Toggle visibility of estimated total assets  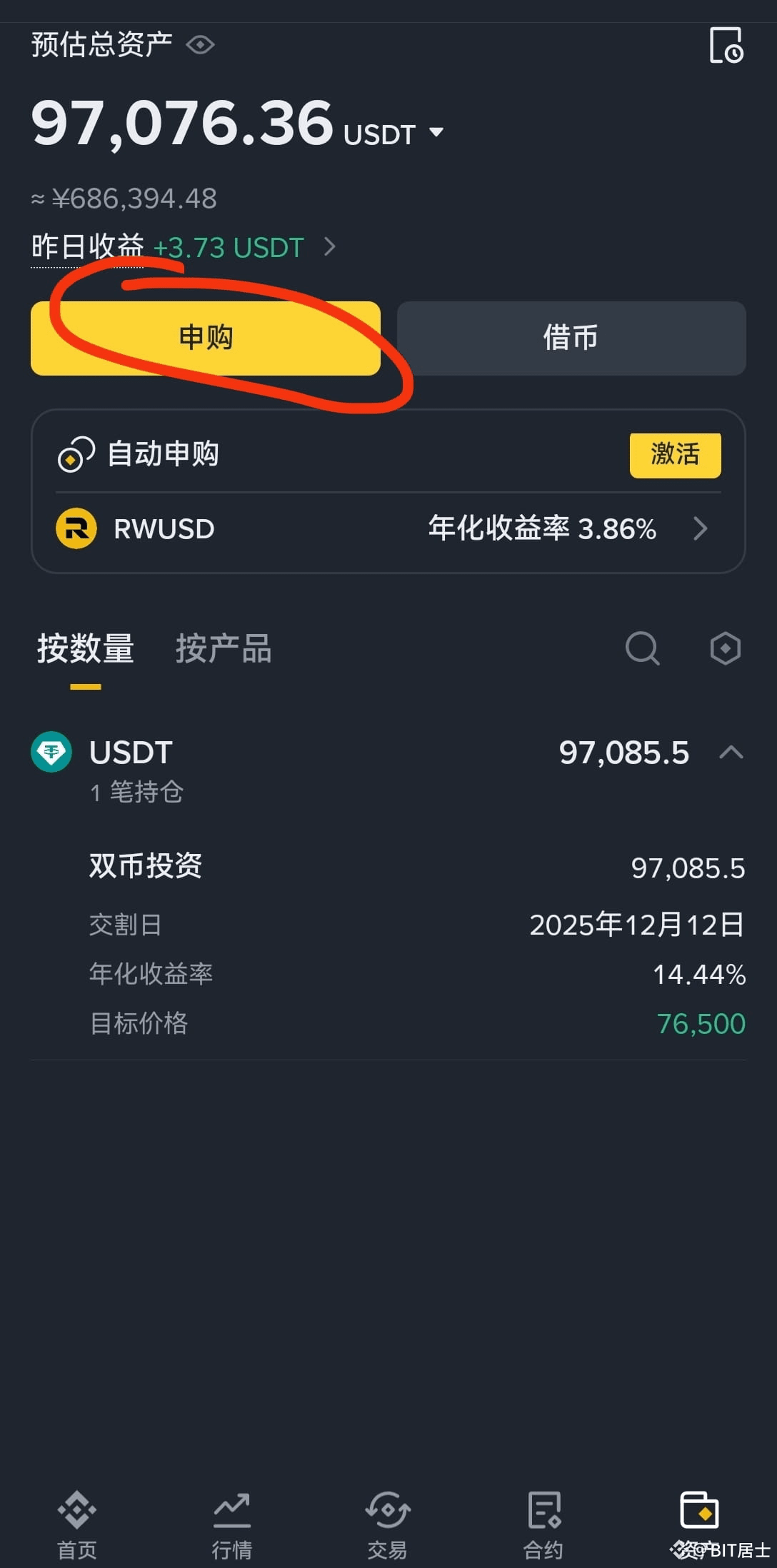point(201,44)
